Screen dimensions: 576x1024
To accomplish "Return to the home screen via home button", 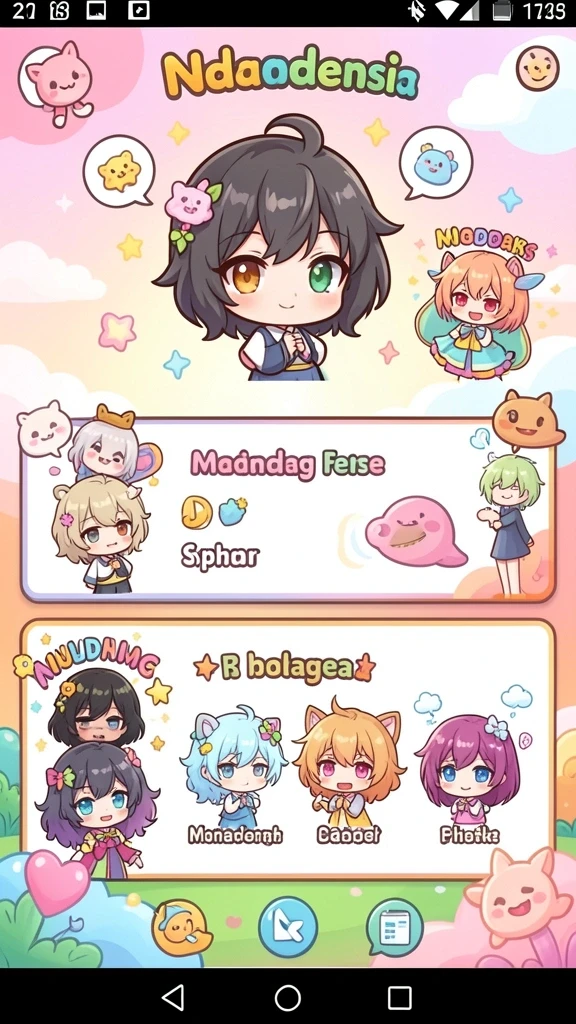I will (x=288, y=998).
